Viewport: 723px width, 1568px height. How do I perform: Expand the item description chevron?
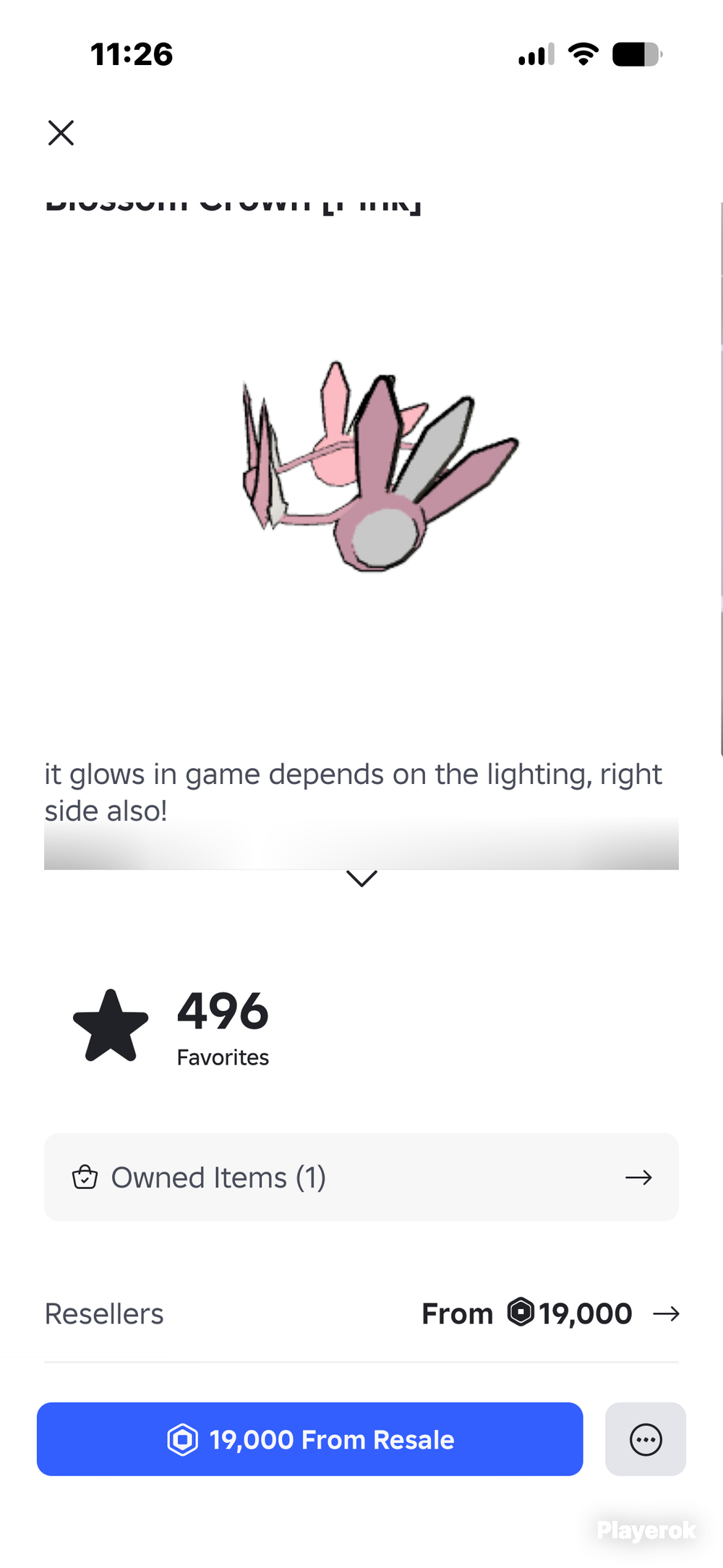click(x=361, y=878)
